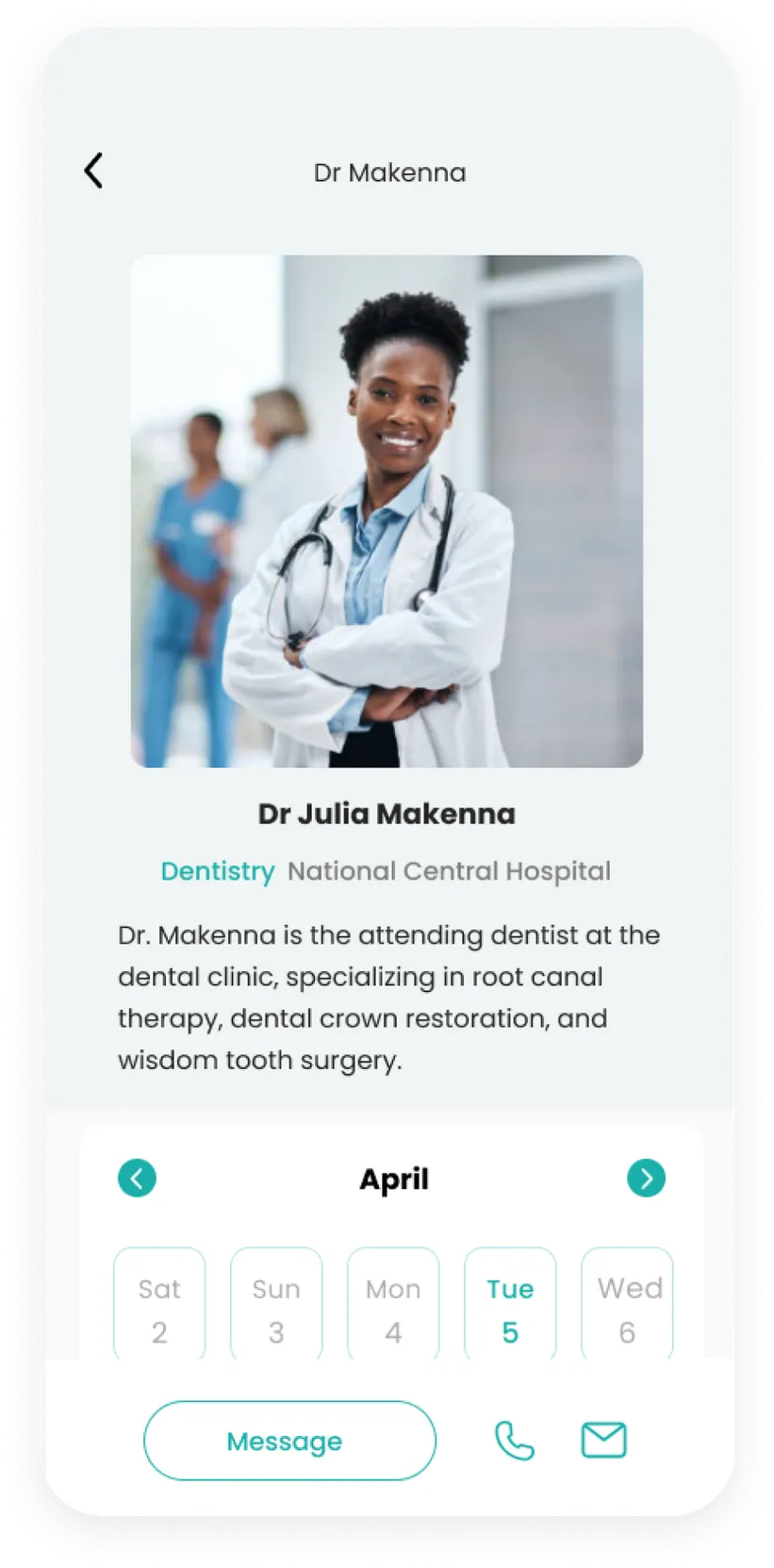Select Tue 5 date chip
This screenshot has height=1568, width=774.
click(x=510, y=1306)
